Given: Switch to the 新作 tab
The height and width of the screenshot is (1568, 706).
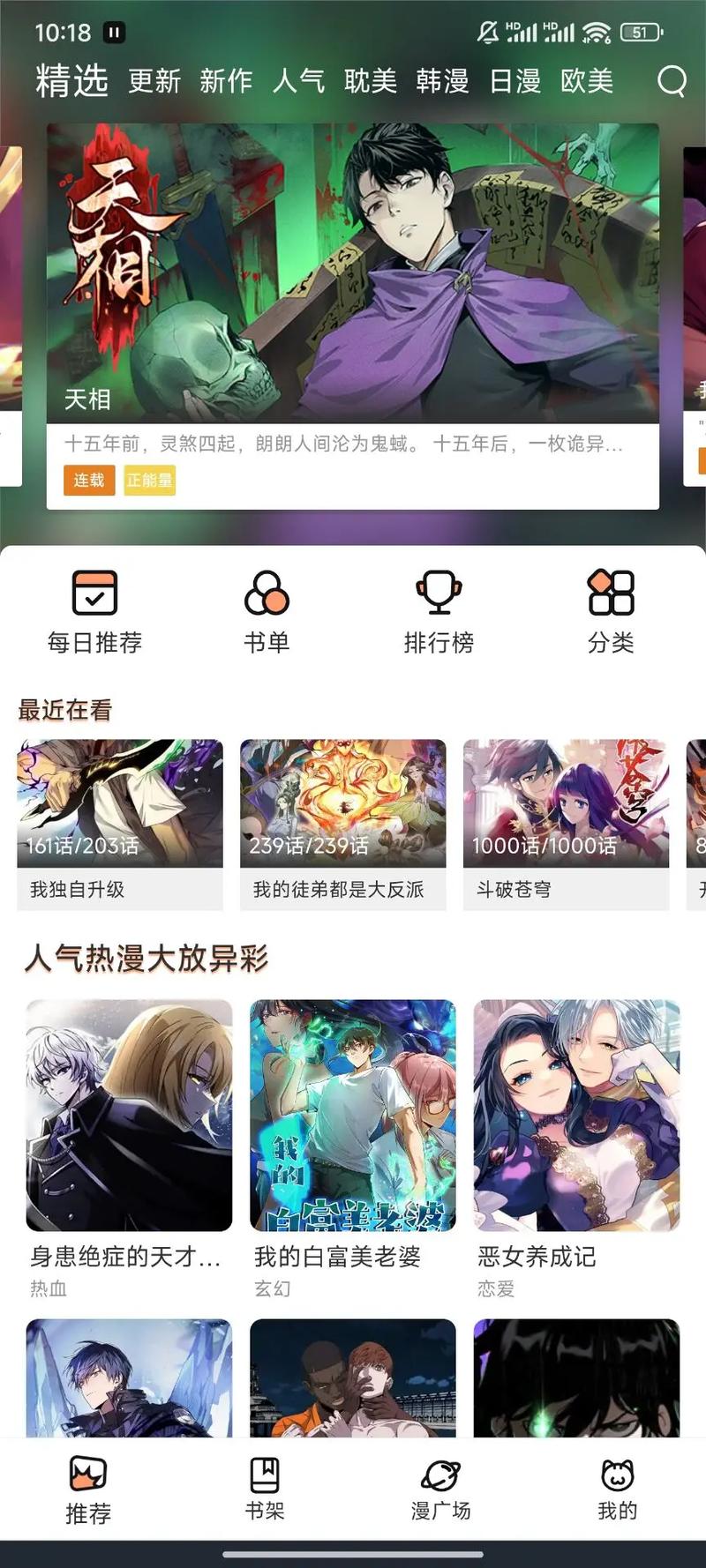Looking at the screenshot, I should (x=226, y=82).
